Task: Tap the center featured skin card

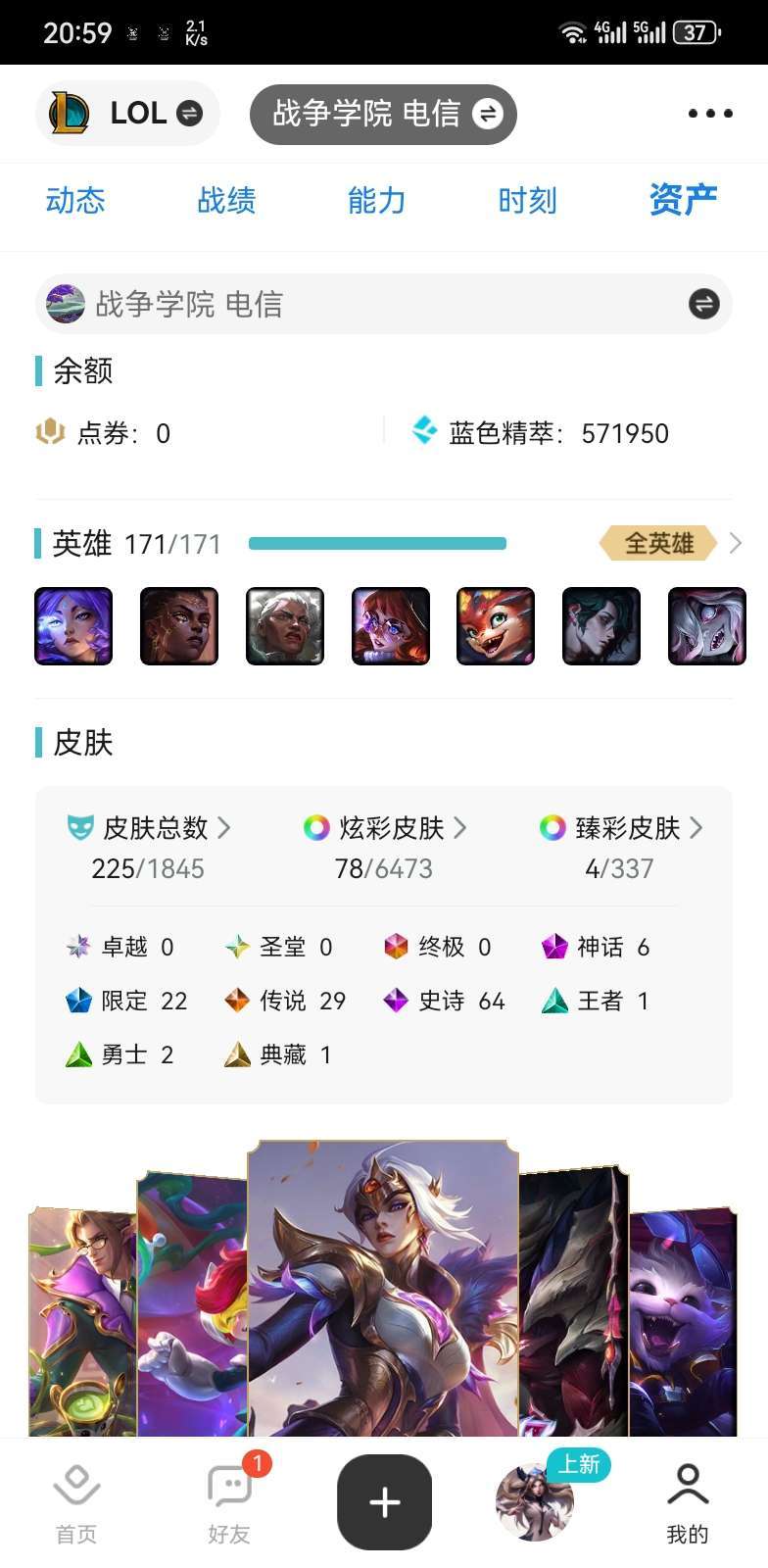Action: coord(383,1289)
